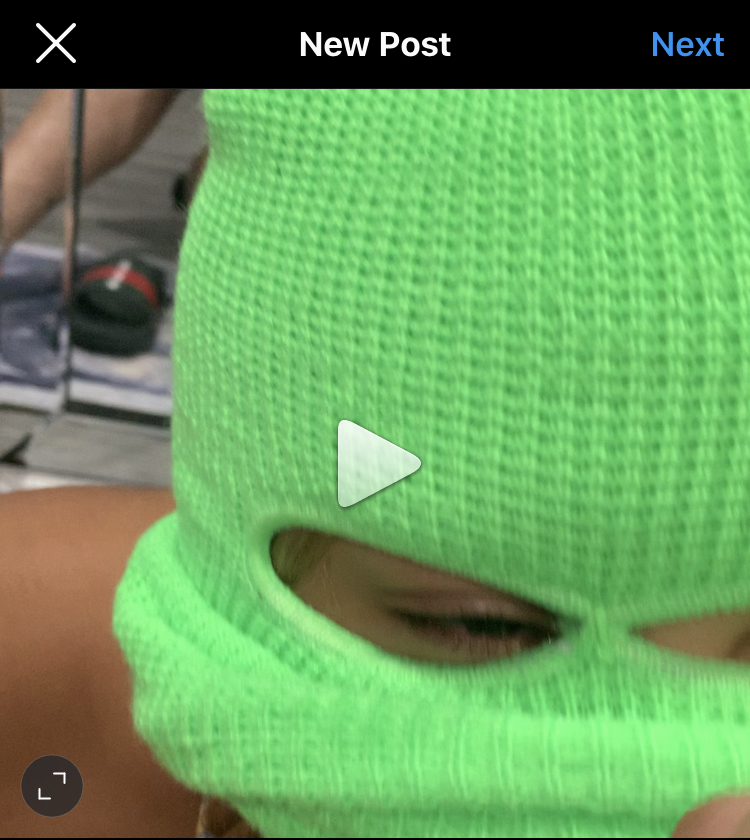Toggle the crop expand icon
Screen dimensions: 750x840
(x=52, y=787)
